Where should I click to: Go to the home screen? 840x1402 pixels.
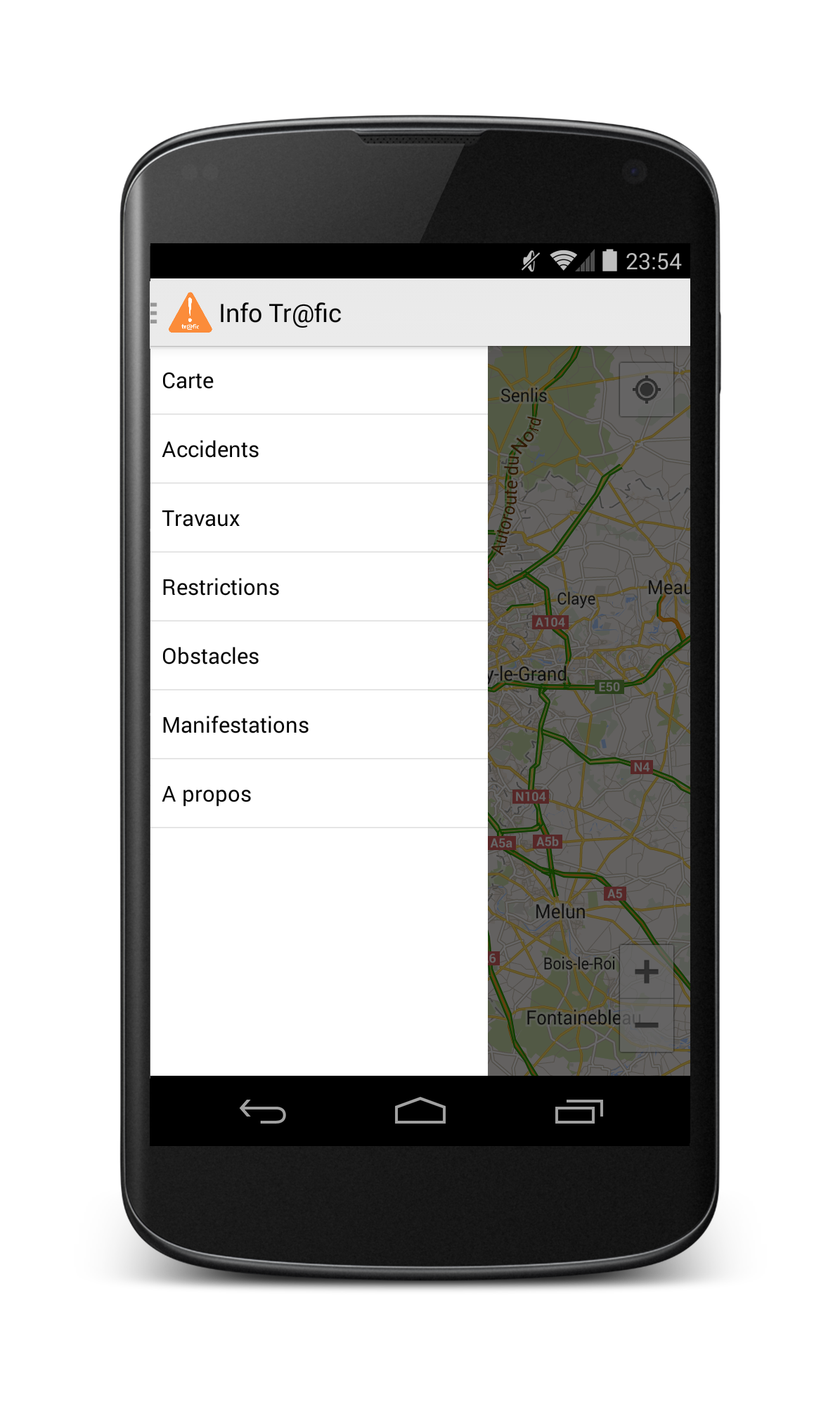pos(420,1112)
